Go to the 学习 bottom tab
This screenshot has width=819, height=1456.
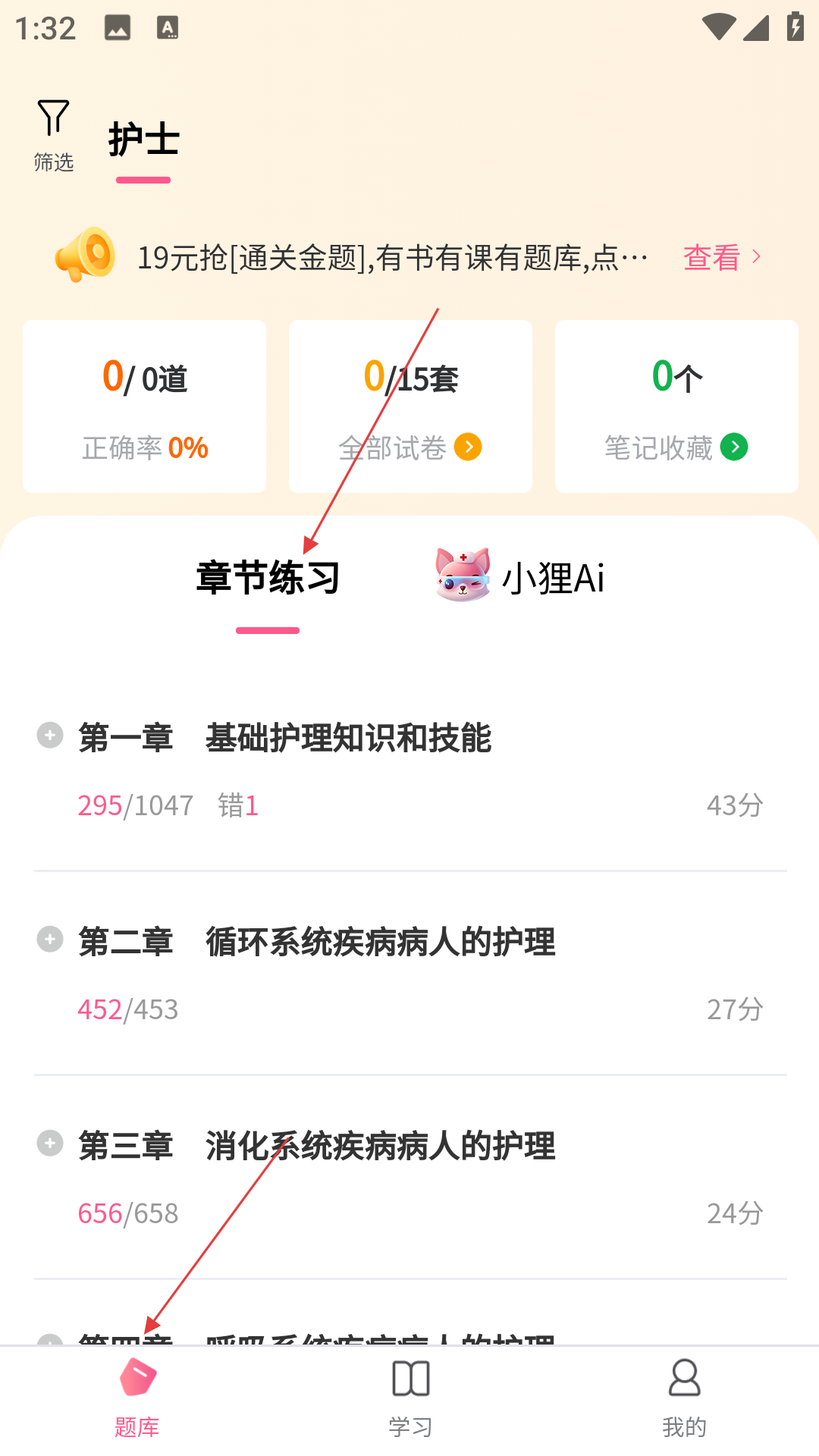[x=410, y=1399]
